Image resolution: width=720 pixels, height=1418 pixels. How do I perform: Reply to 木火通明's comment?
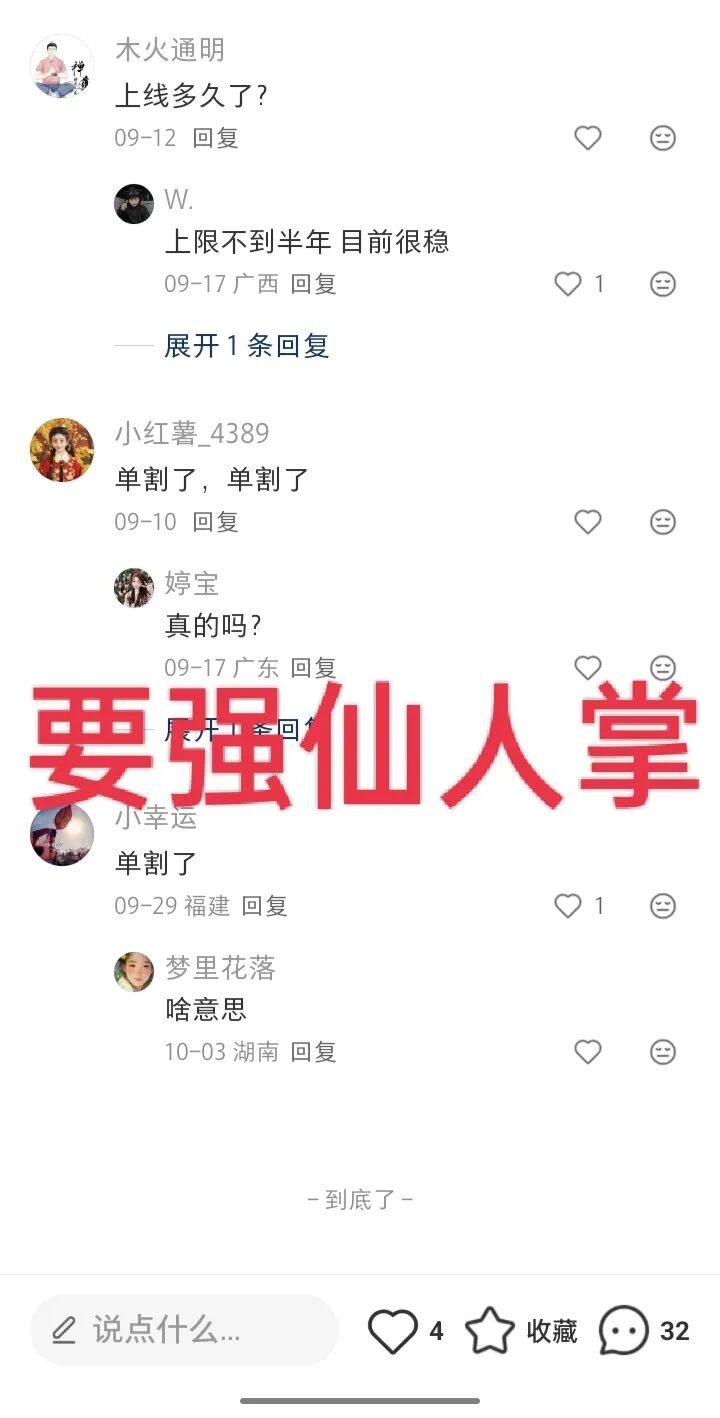point(215,138)
